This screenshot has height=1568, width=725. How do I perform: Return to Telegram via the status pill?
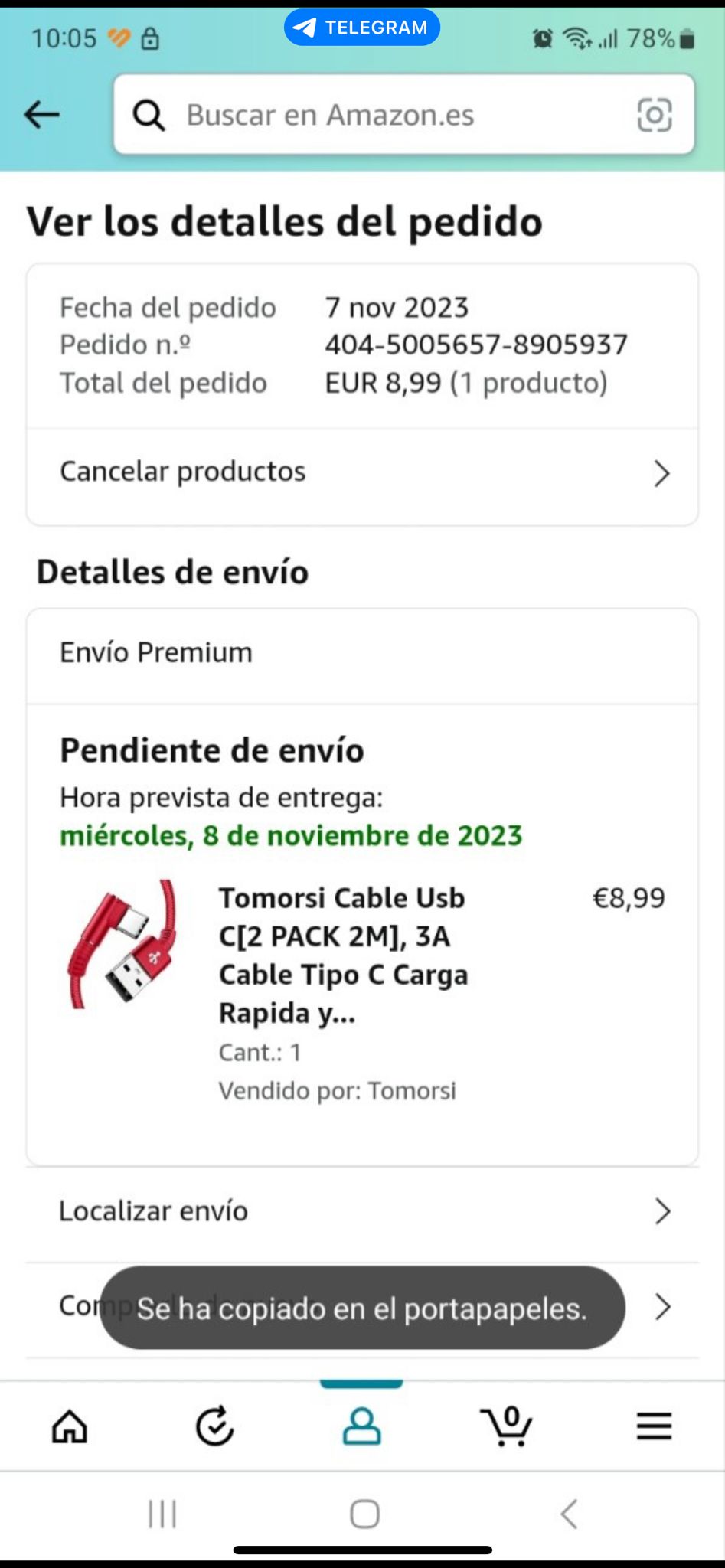(362, 28)
